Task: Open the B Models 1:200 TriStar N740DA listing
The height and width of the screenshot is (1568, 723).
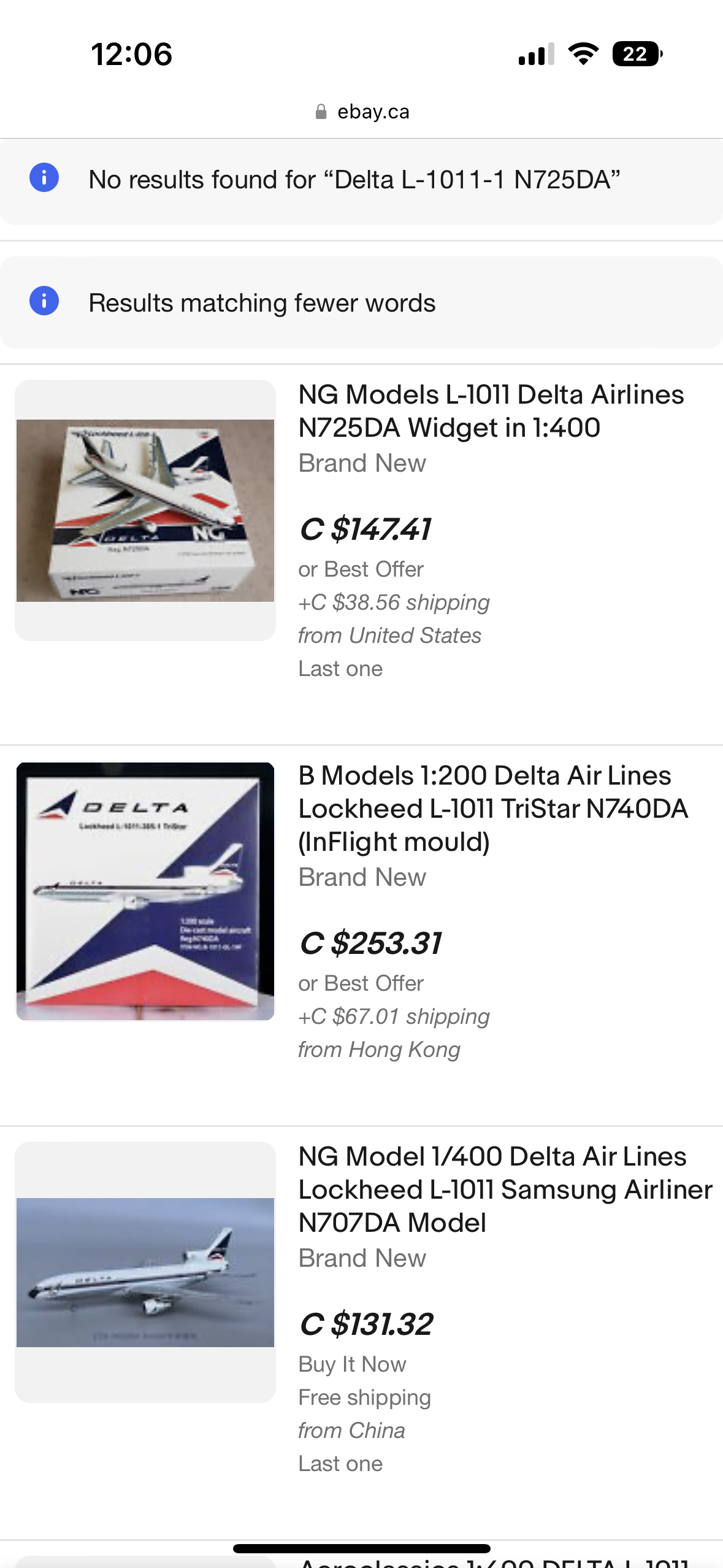Action: (491, 810)
